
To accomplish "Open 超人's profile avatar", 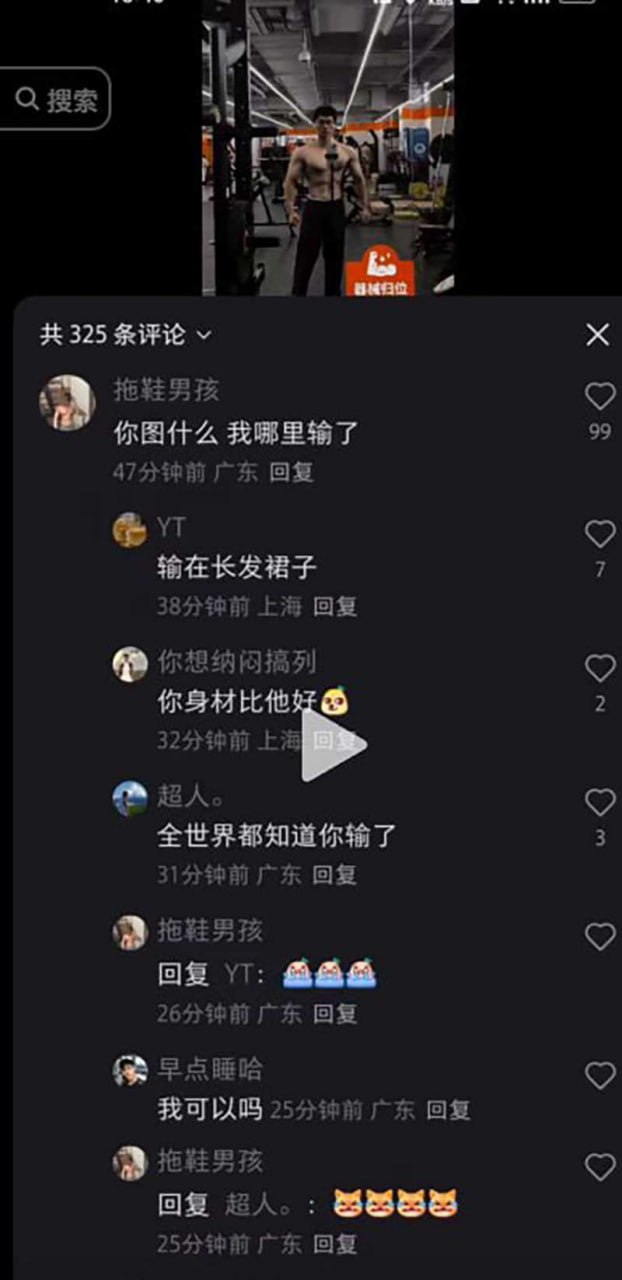I will point(130,799).
